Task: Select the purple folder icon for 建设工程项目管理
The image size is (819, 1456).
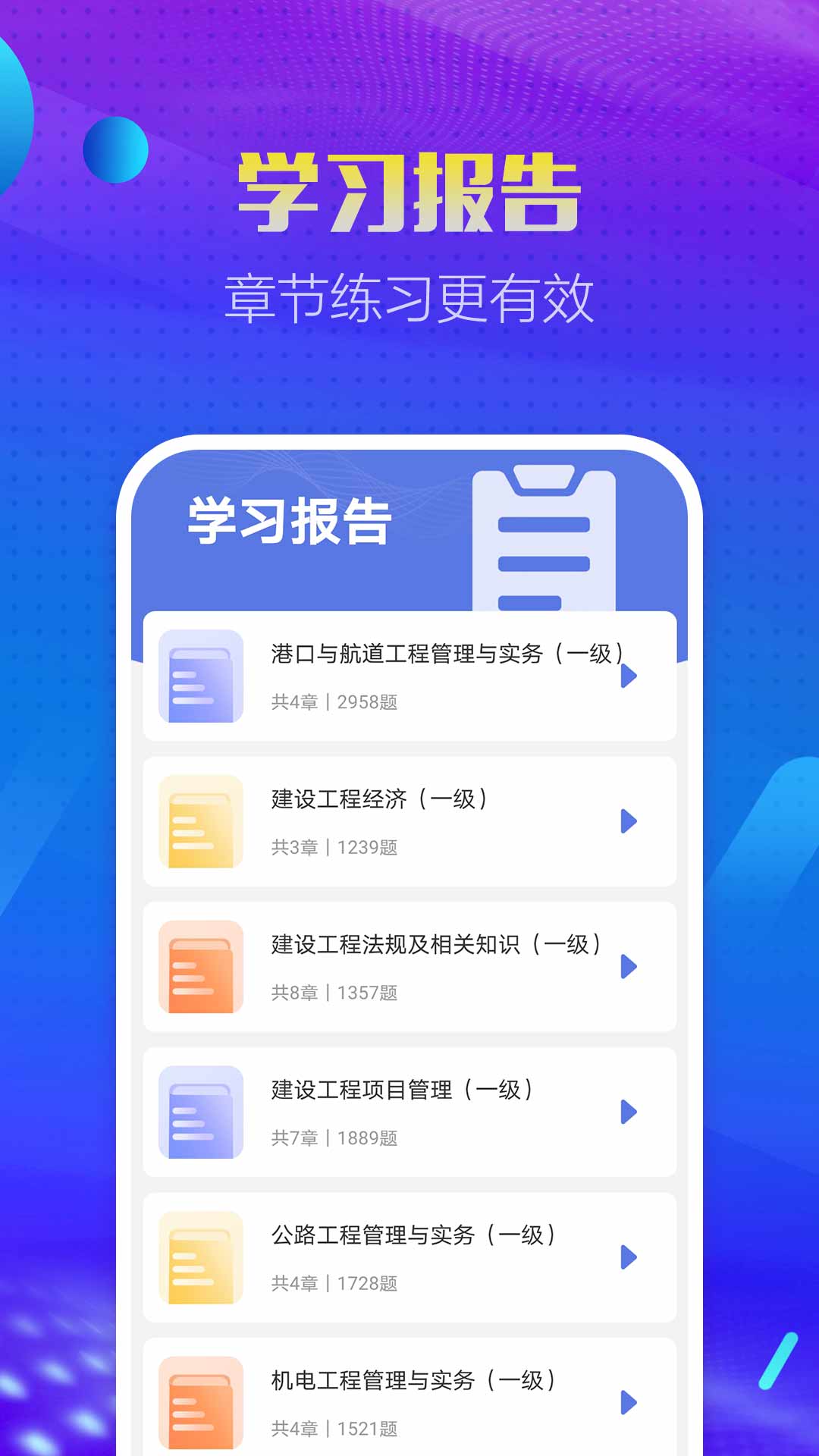Action: pyautogui.click(x=199, y=1112)
